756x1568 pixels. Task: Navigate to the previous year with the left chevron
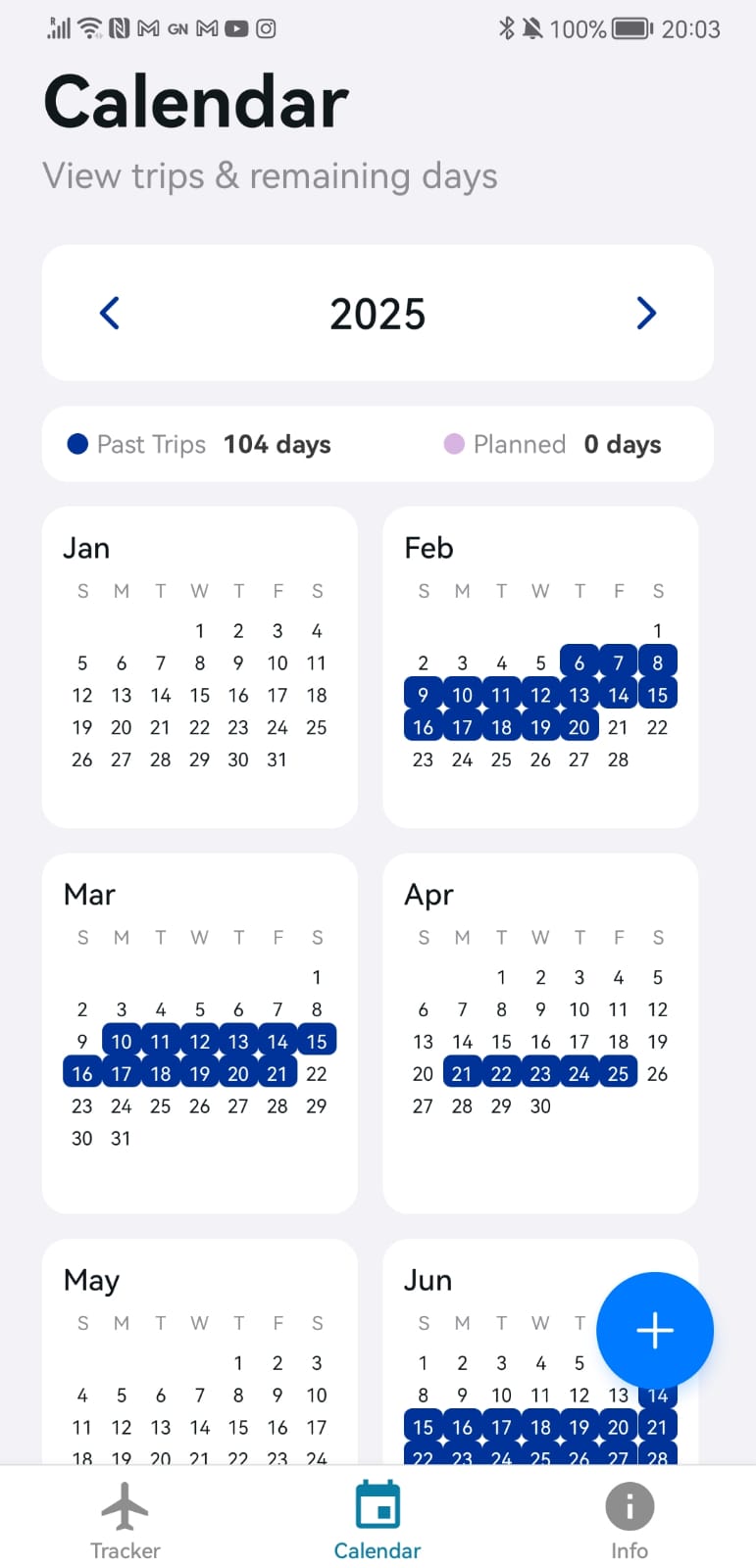pos(109,313)
